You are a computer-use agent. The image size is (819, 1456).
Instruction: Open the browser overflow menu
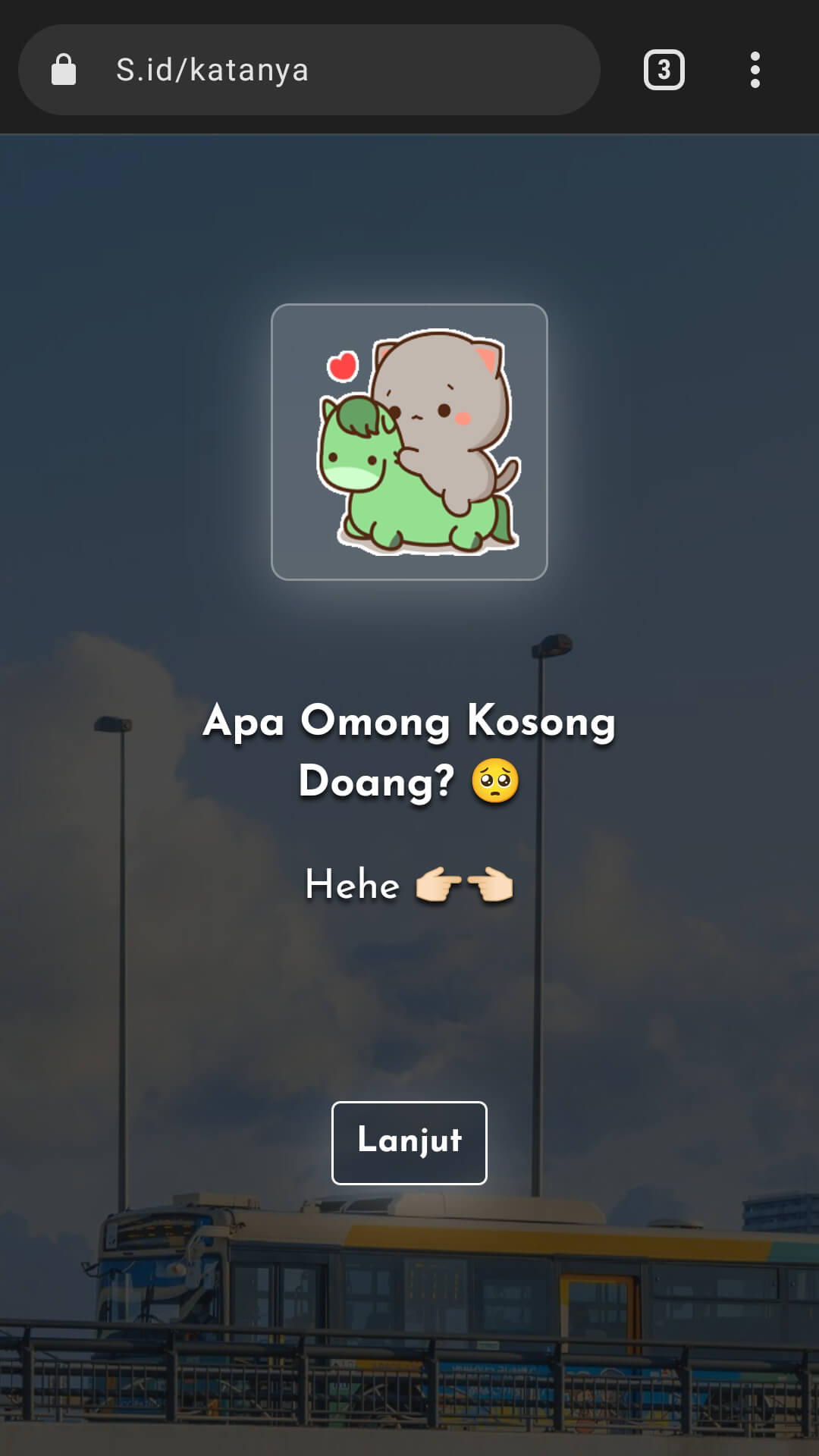click(755, 70)
